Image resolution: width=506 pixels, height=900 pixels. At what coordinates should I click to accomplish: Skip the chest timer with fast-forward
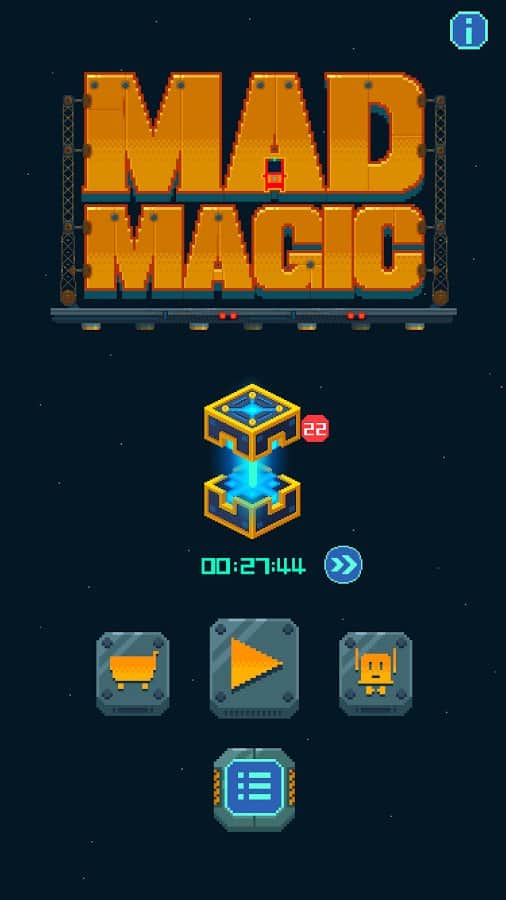(343, 565)
